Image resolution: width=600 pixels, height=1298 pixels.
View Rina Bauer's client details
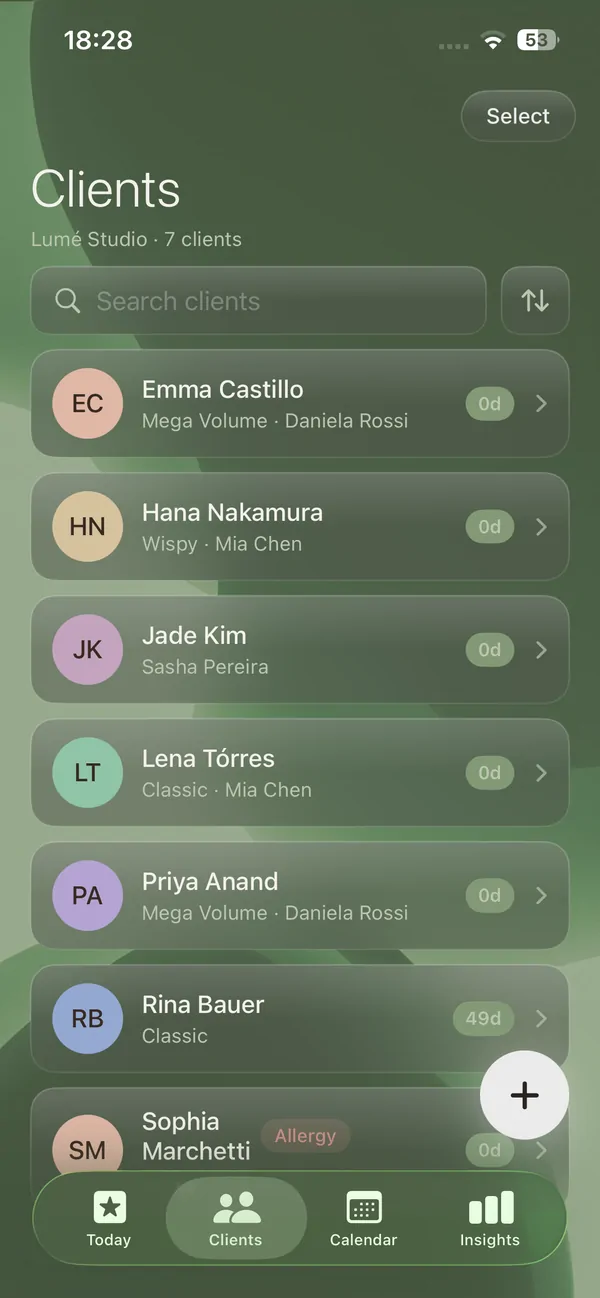click(x=300, y=1019)
